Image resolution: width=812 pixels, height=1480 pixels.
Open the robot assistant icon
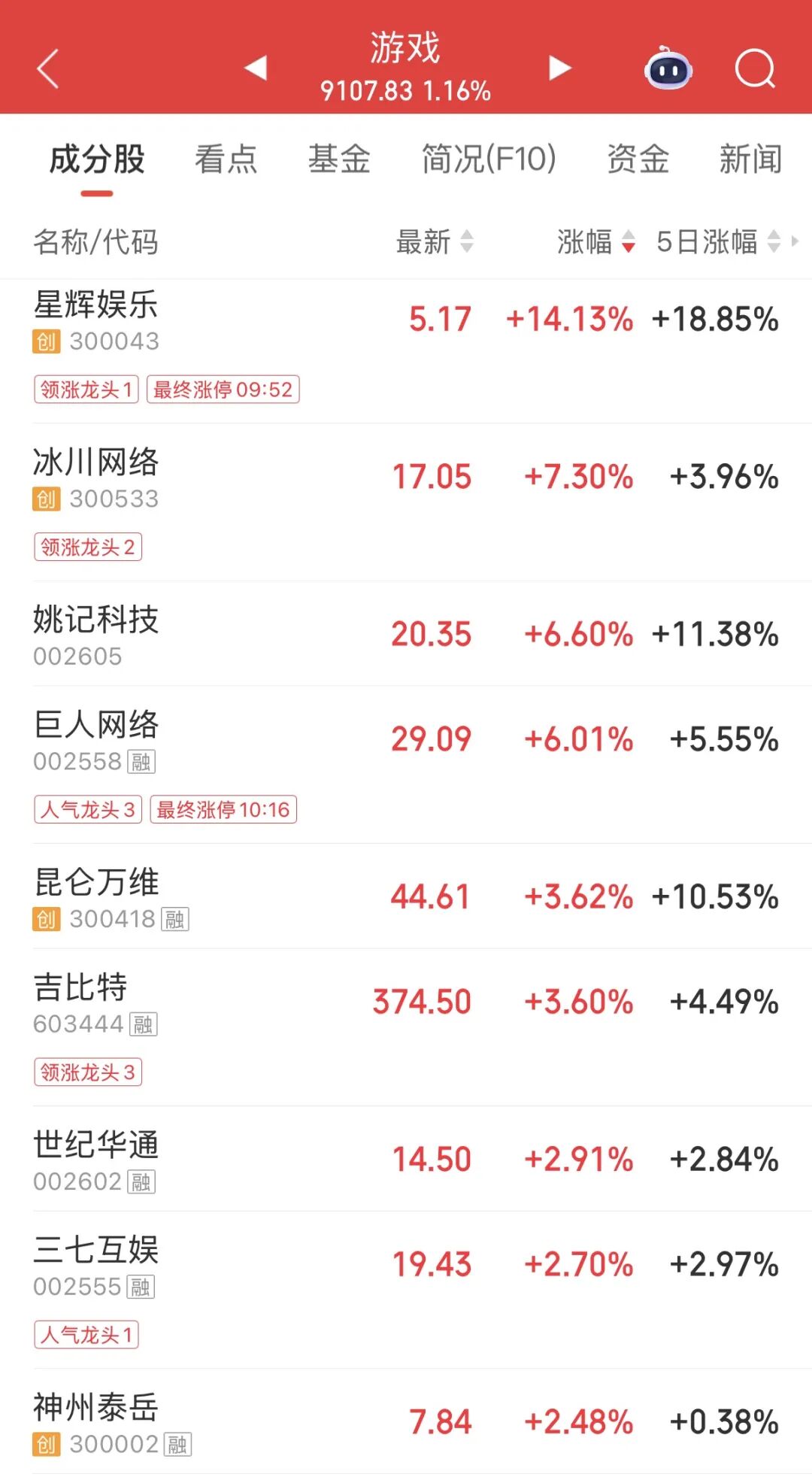click(668, 68)
